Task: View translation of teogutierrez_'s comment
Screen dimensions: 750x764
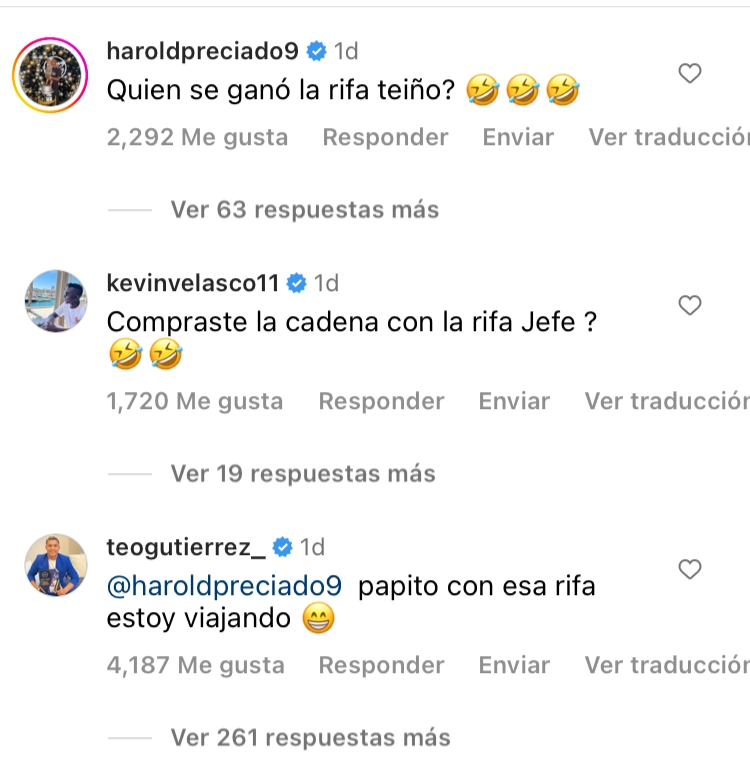Action: (x=665, y=665)
